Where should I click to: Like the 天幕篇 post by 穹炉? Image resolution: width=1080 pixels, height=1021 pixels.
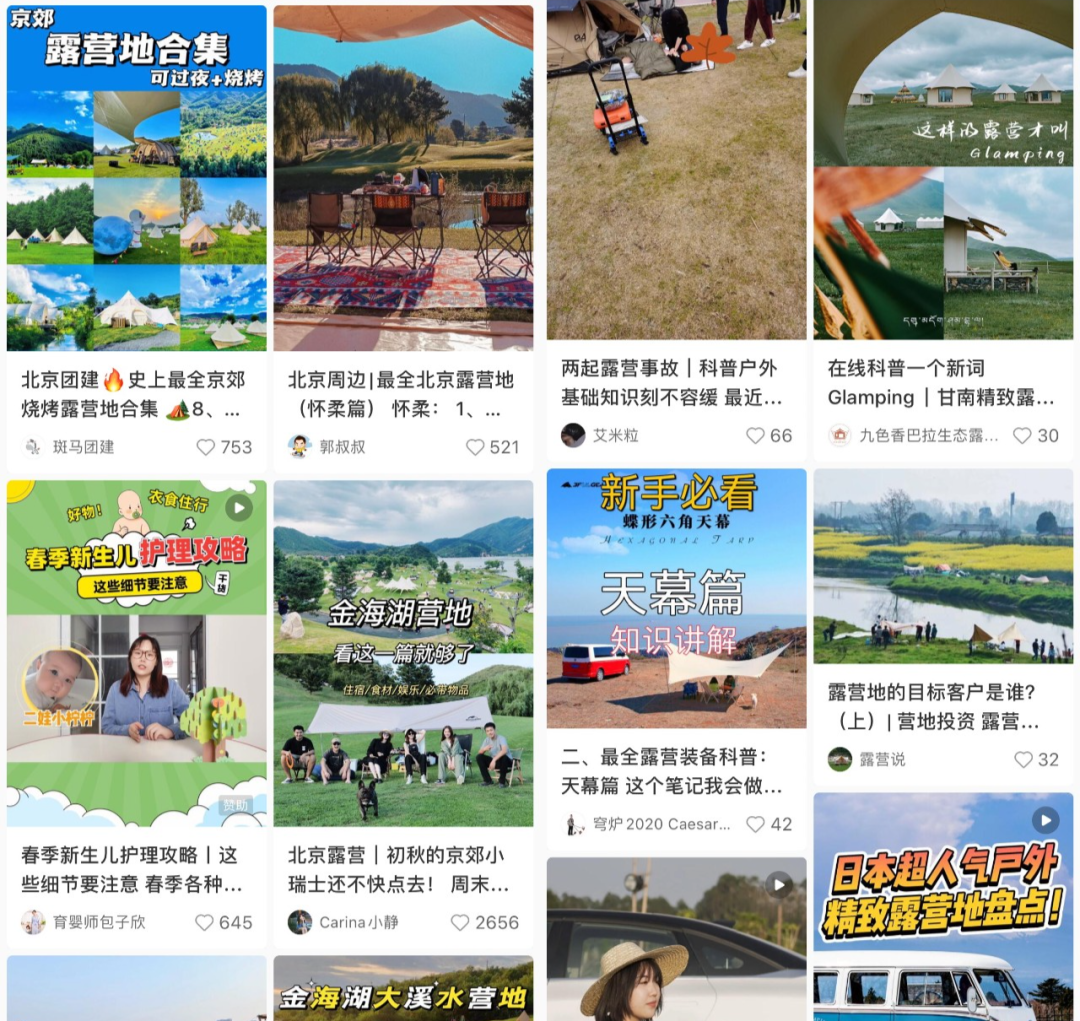[x=756, y=824]
